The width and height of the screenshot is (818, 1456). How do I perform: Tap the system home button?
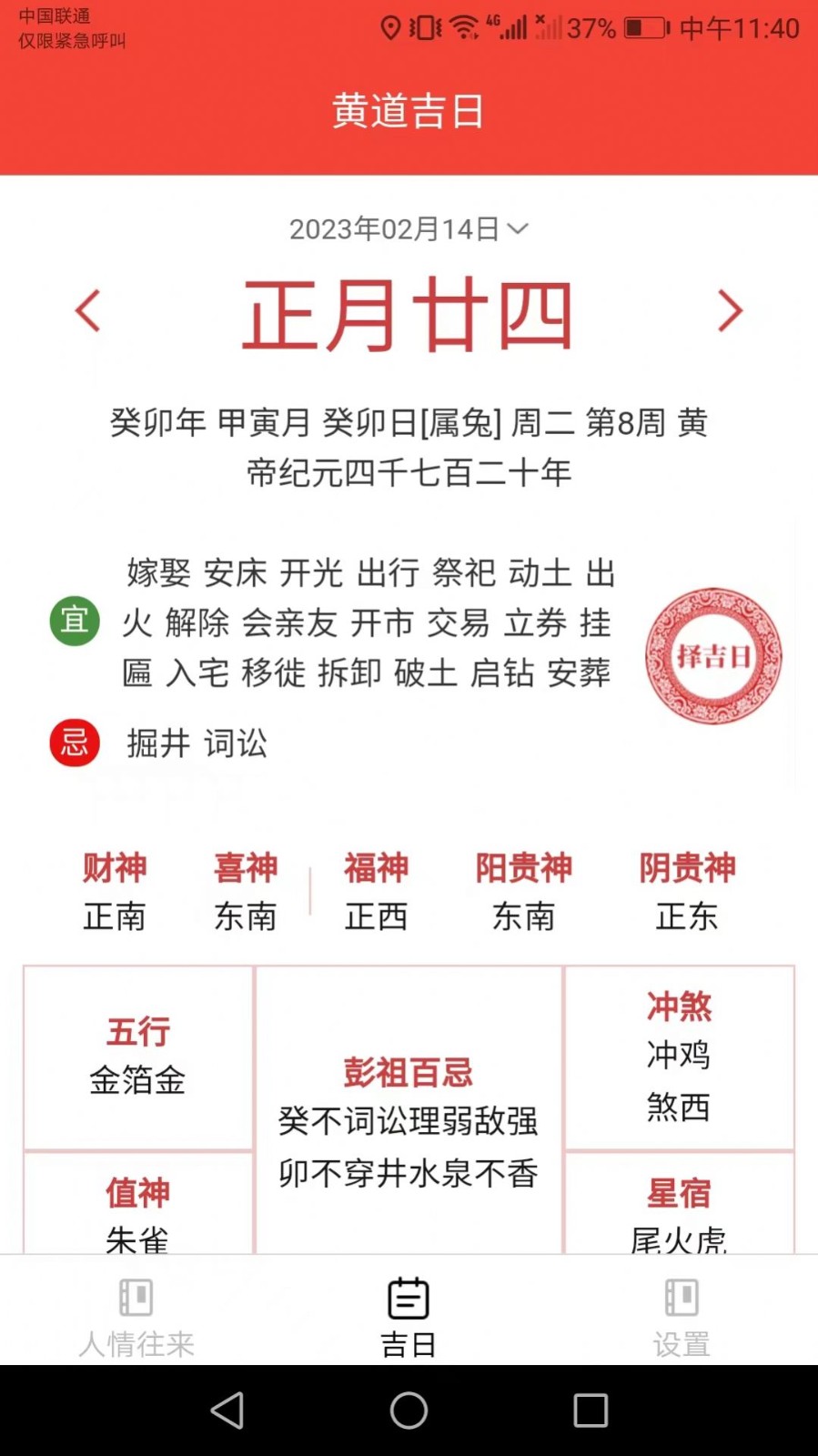(x=409, y=1410)
